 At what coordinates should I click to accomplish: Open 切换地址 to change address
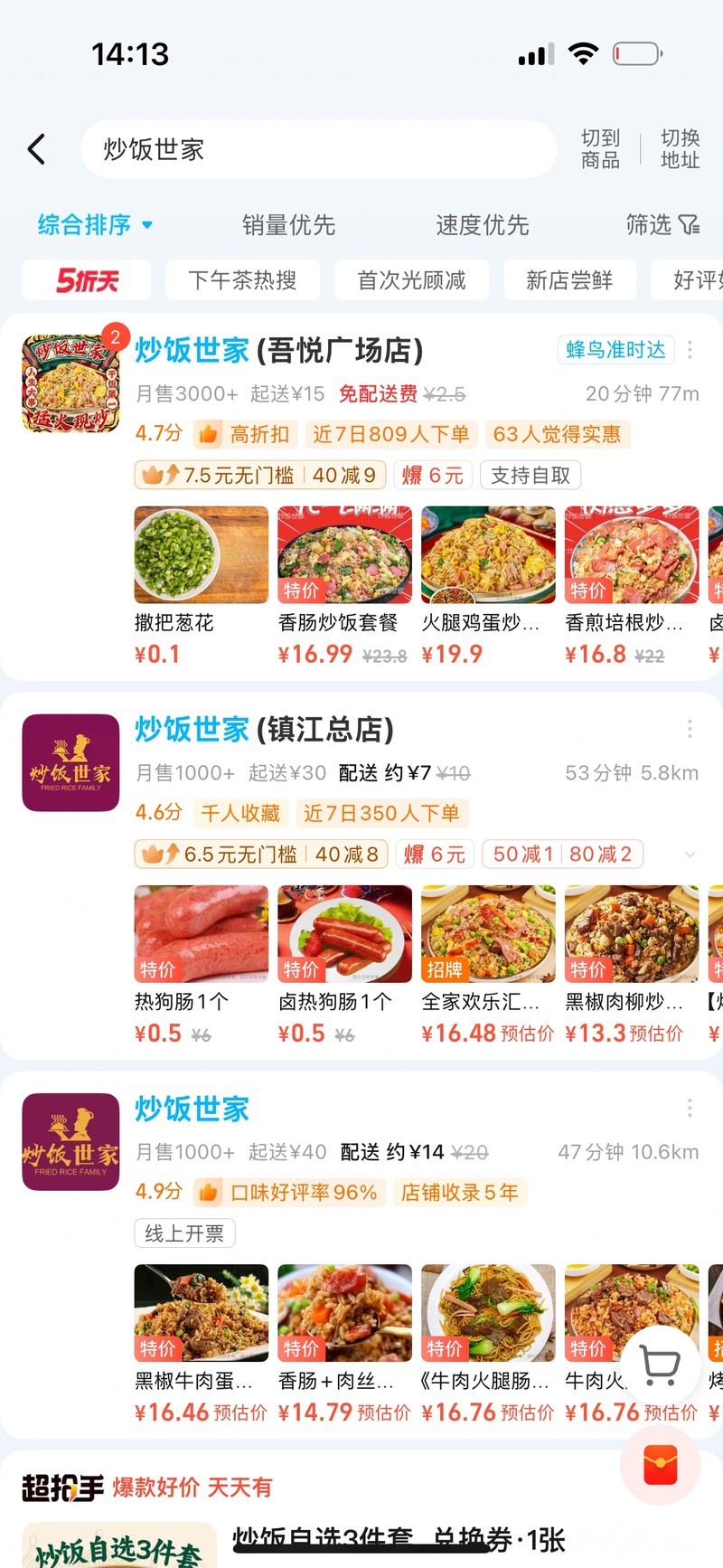point(680,149)
